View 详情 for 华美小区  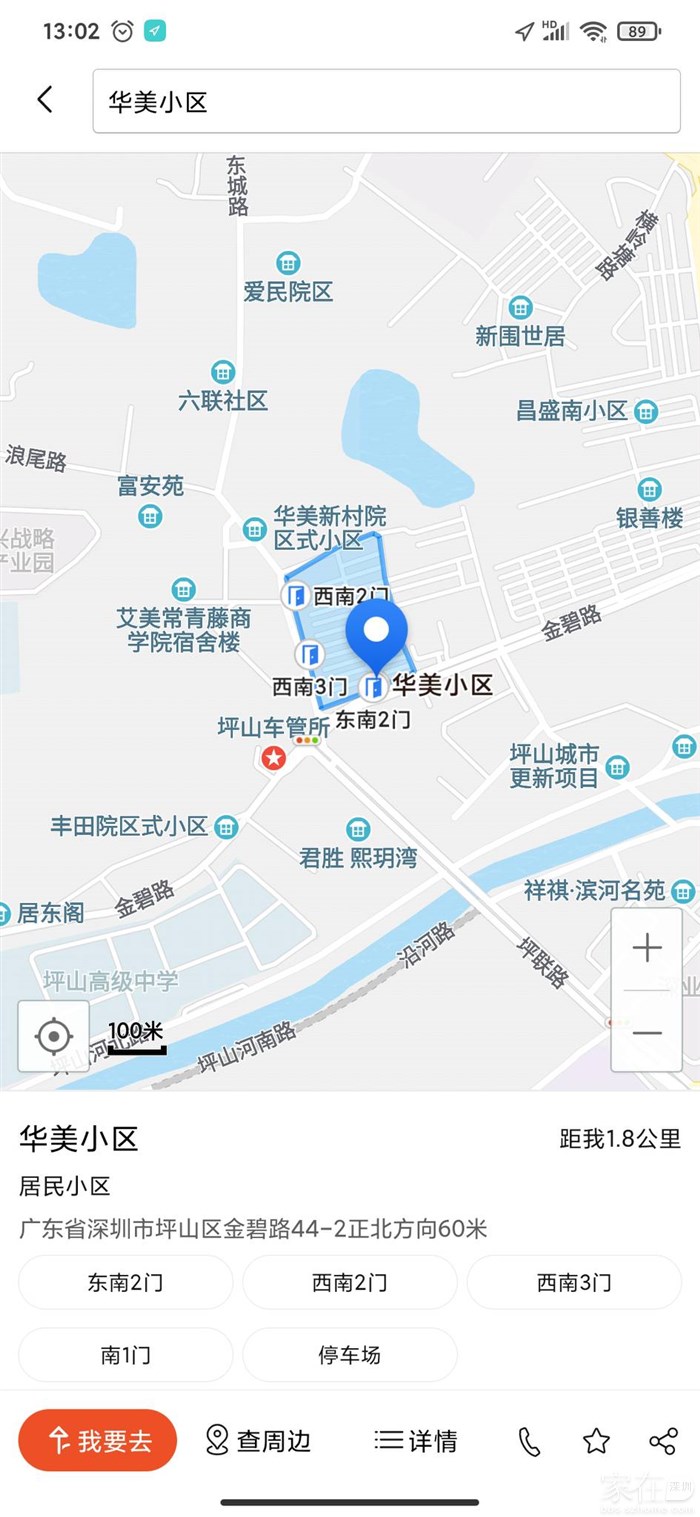(416, 1440)
